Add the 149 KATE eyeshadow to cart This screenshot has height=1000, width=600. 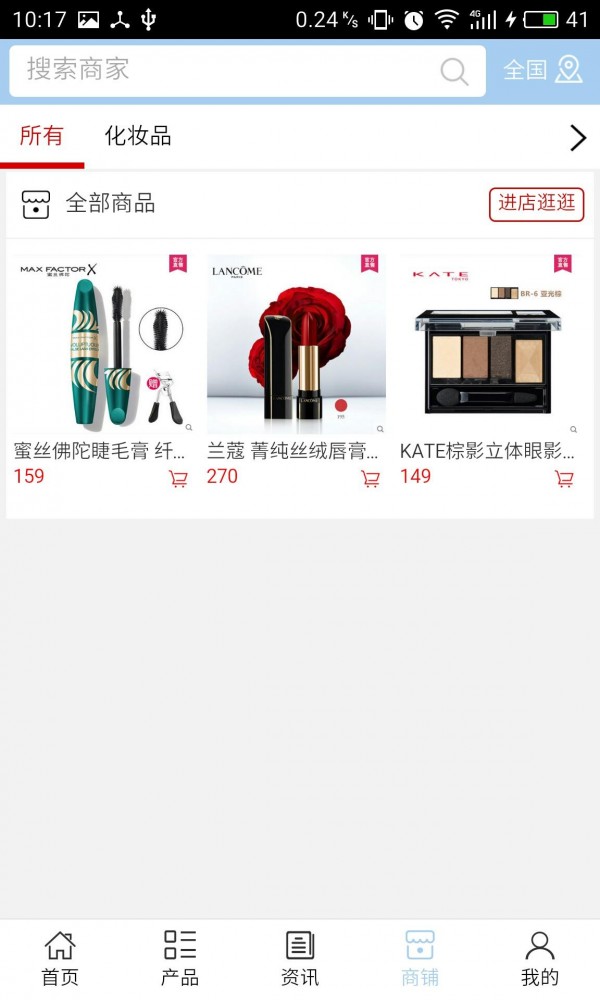pyautogui.click(x=564, y=479)
